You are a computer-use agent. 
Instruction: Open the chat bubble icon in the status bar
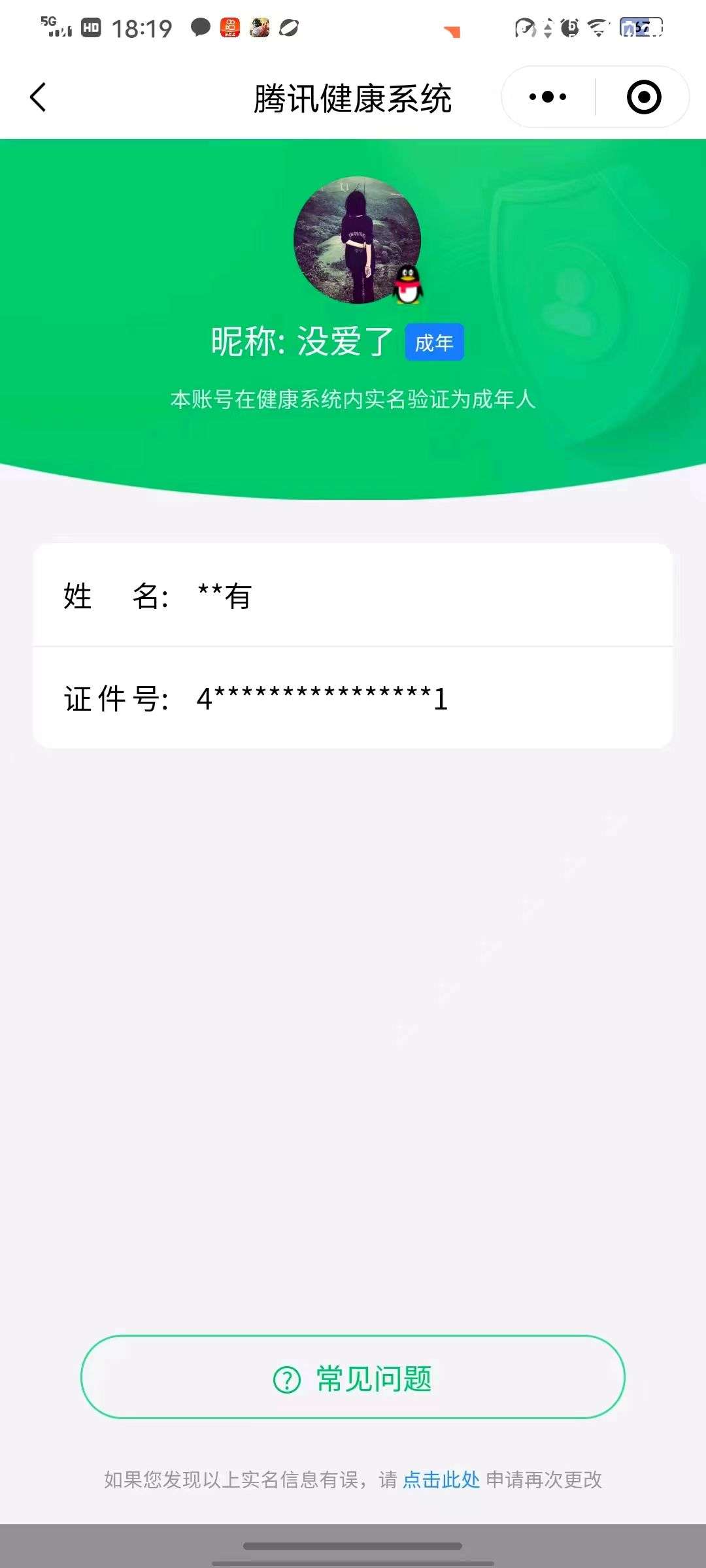[199, 27]
